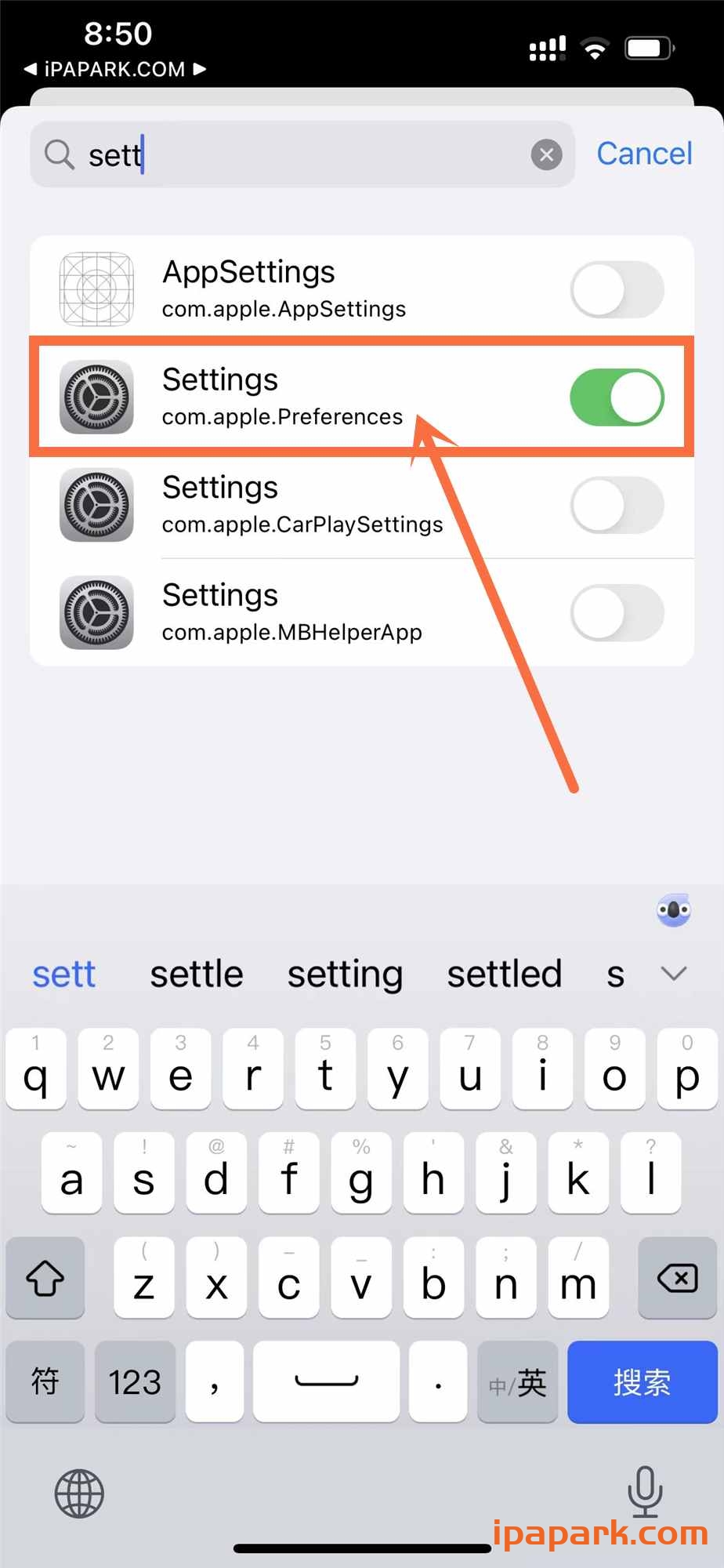Enable the AppSettings toggle

pyautogui.click(x=617, y=289)
